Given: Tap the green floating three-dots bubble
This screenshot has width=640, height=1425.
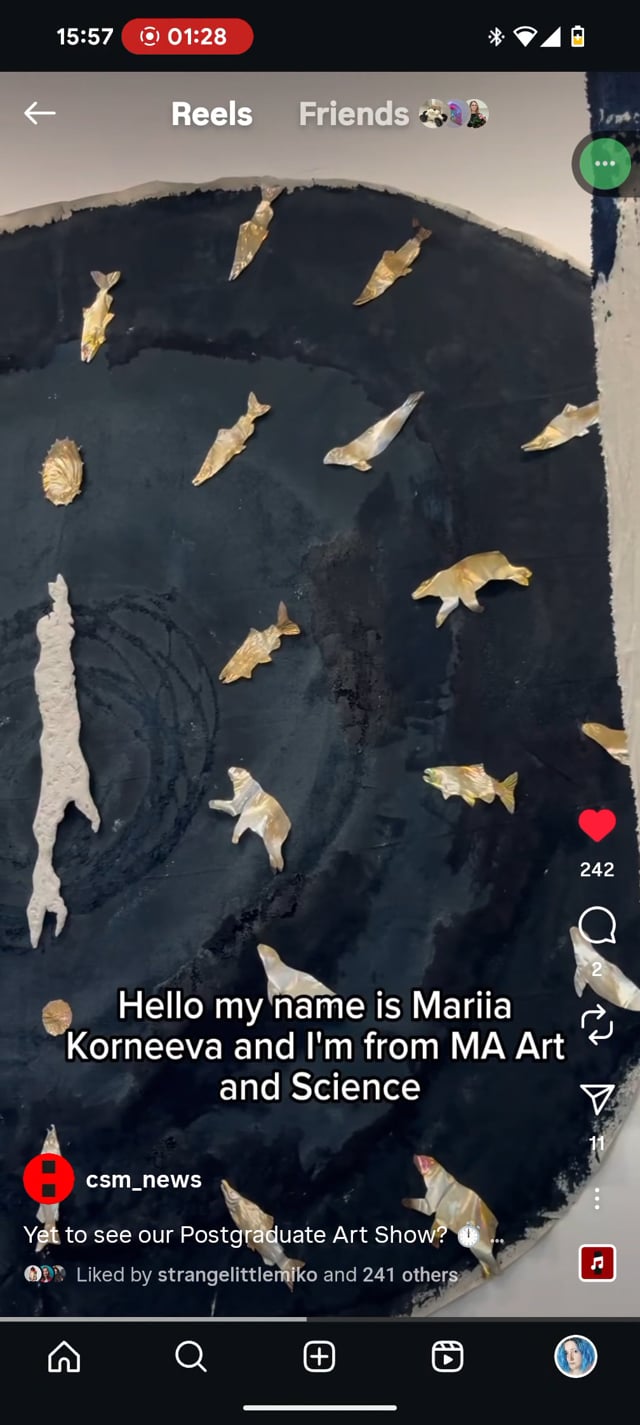Looking at the screenshot, I should 605,163.
